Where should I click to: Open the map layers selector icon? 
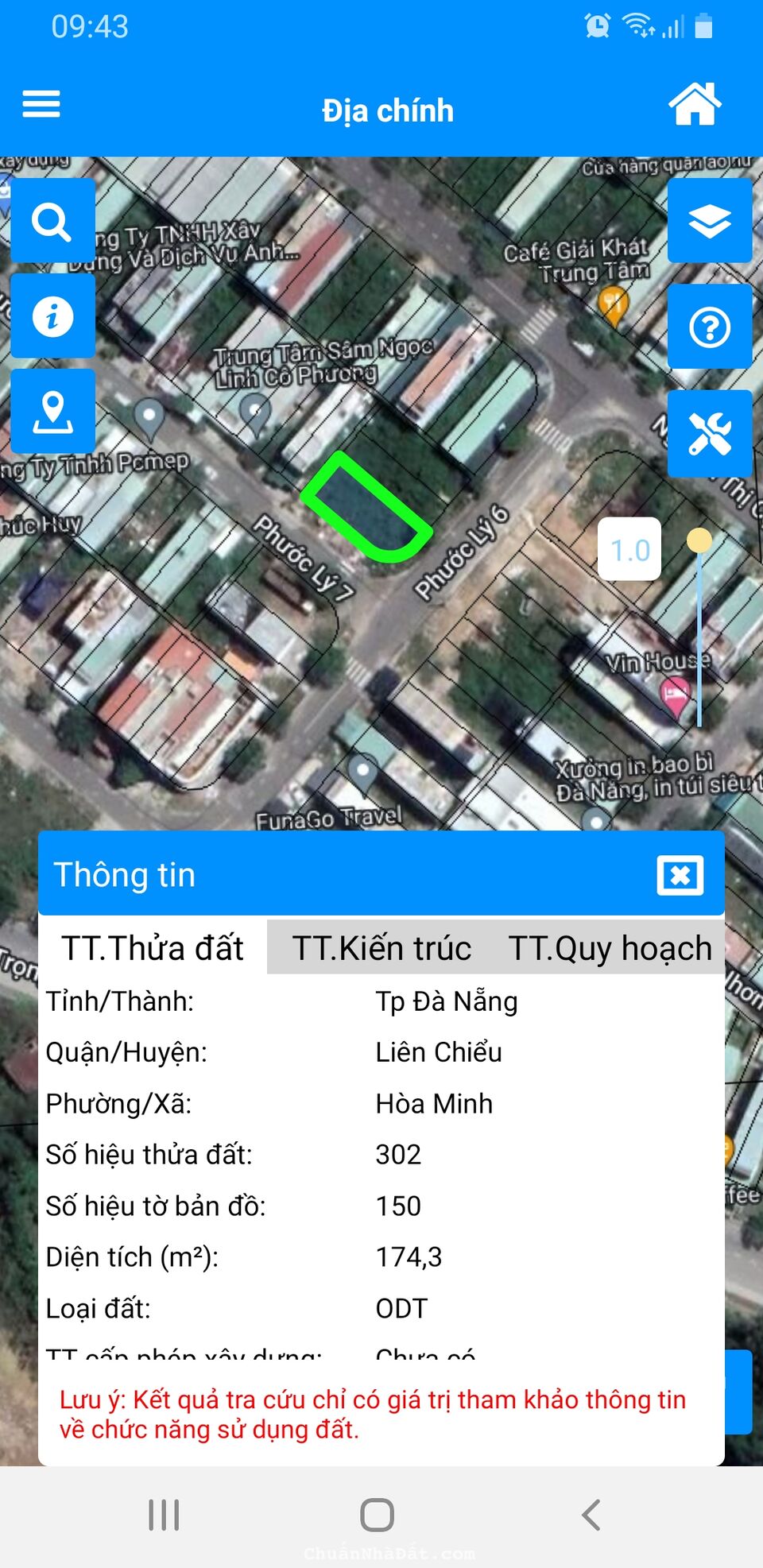pyautogui.click(x=710, y=222)
